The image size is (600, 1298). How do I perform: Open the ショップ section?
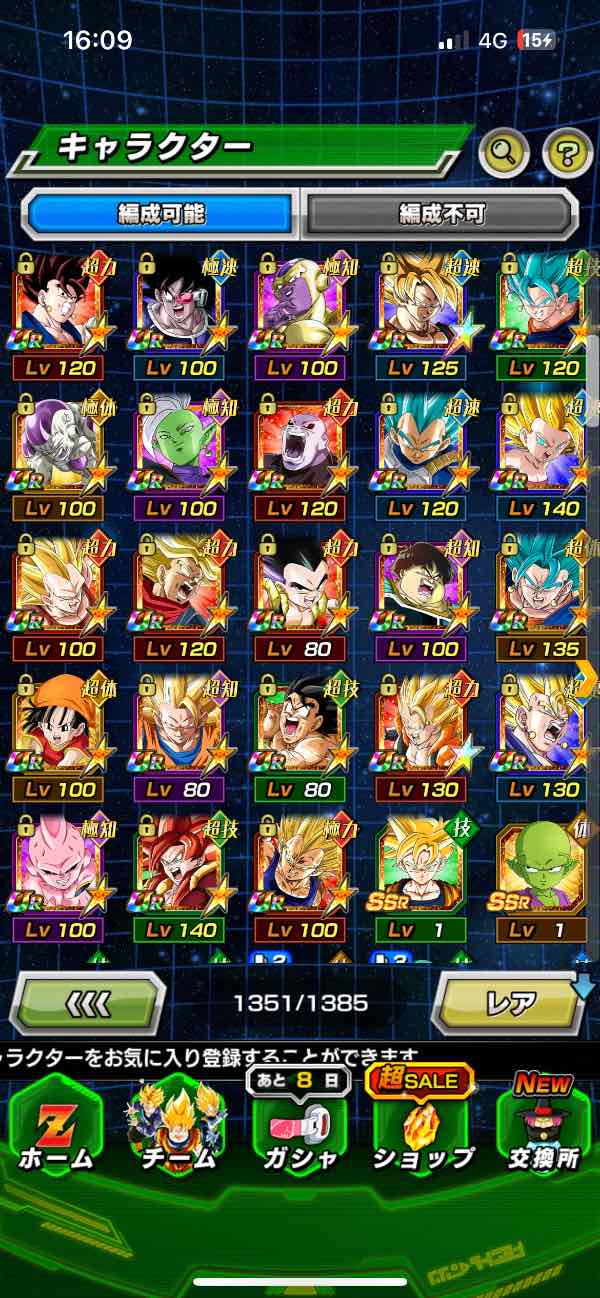422,1125
